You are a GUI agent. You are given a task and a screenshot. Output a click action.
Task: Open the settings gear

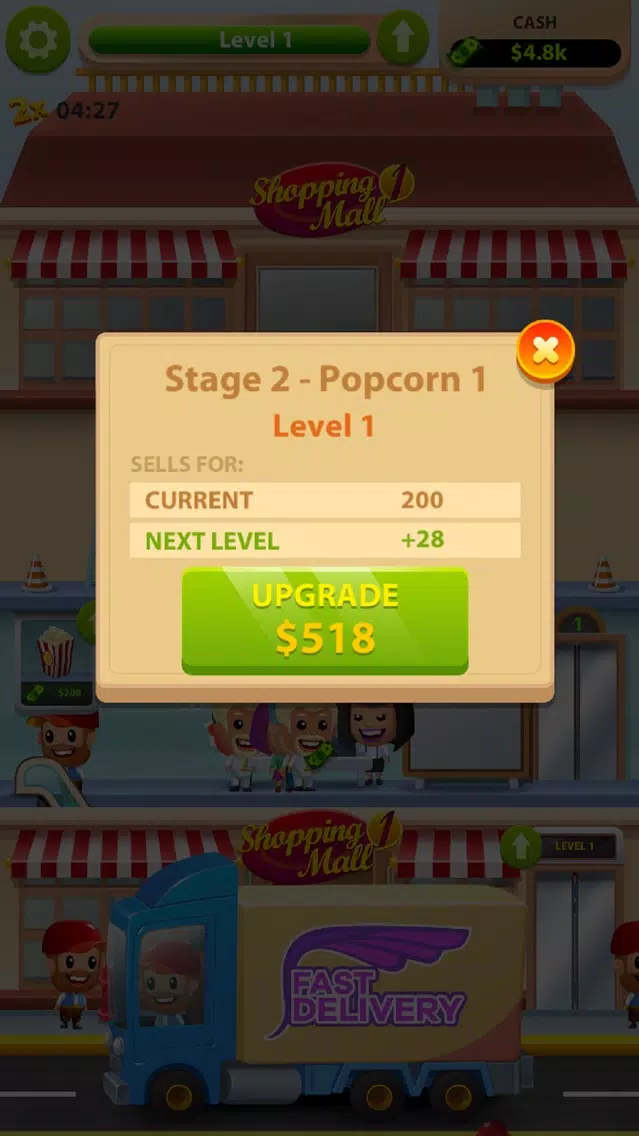38,39
